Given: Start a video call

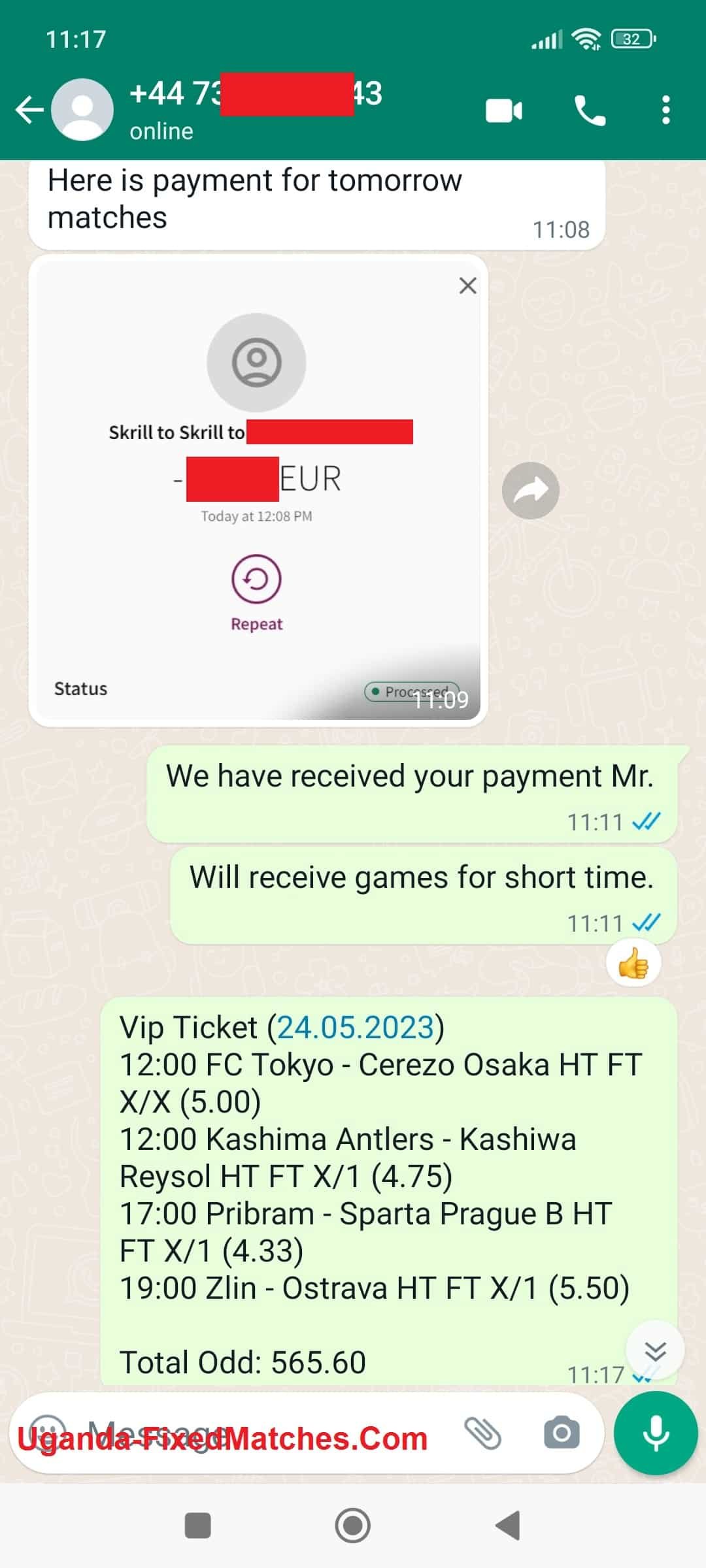Looking at the screenshot, I should coord(504,110).
